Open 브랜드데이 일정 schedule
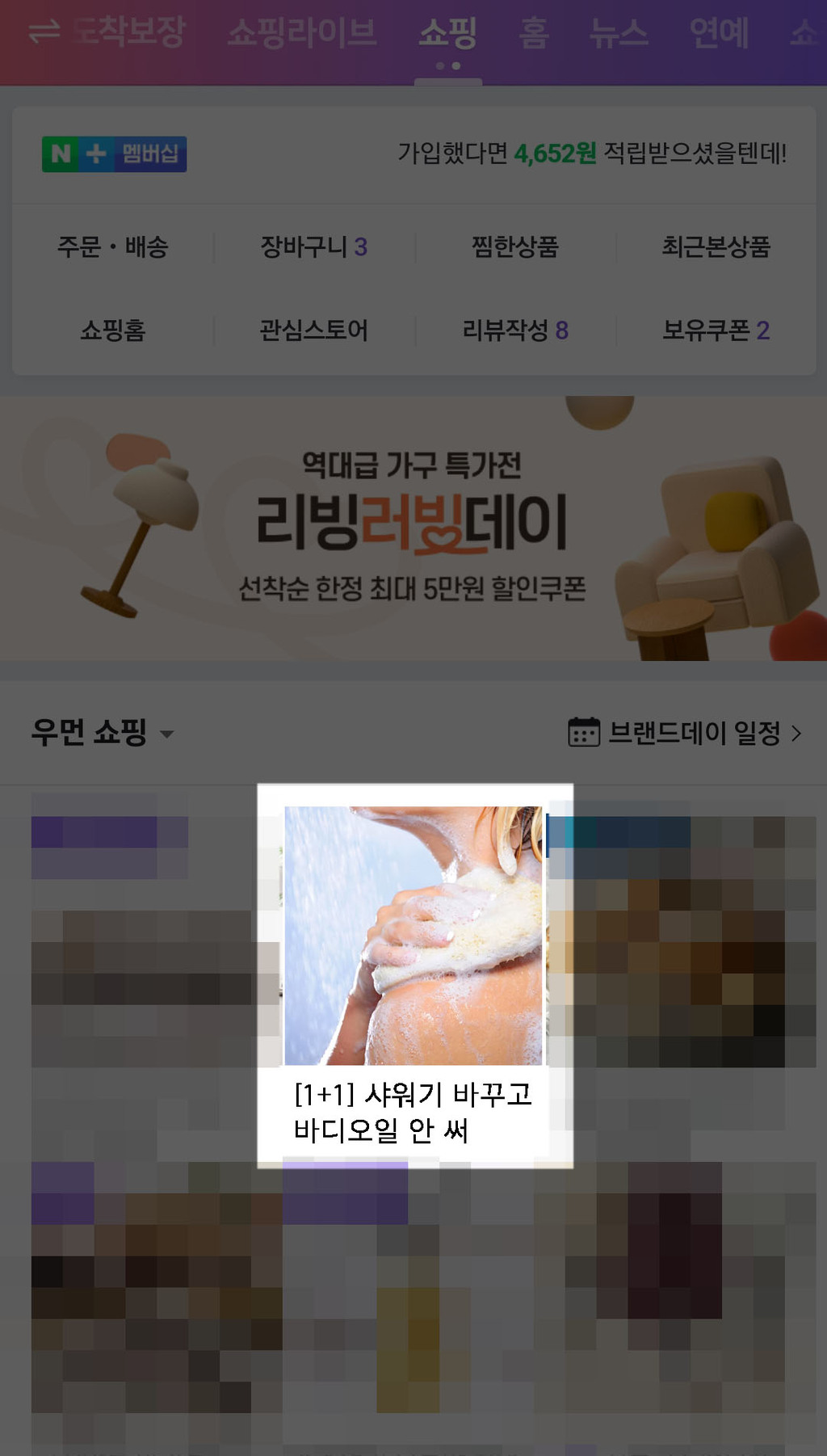This screenshot has width=827, height=1456. 685,733
